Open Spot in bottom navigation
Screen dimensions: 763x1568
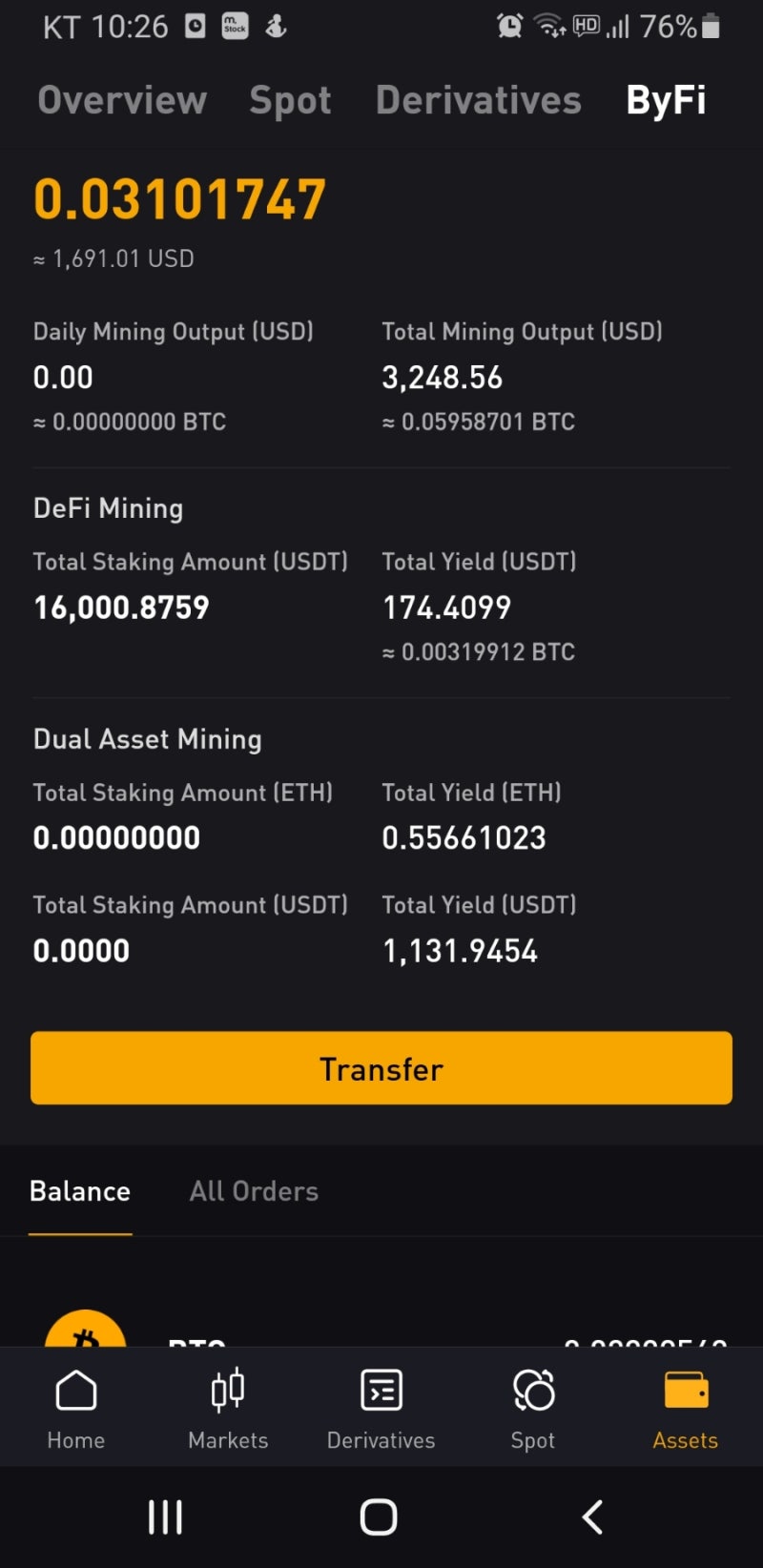(532, 1409)
